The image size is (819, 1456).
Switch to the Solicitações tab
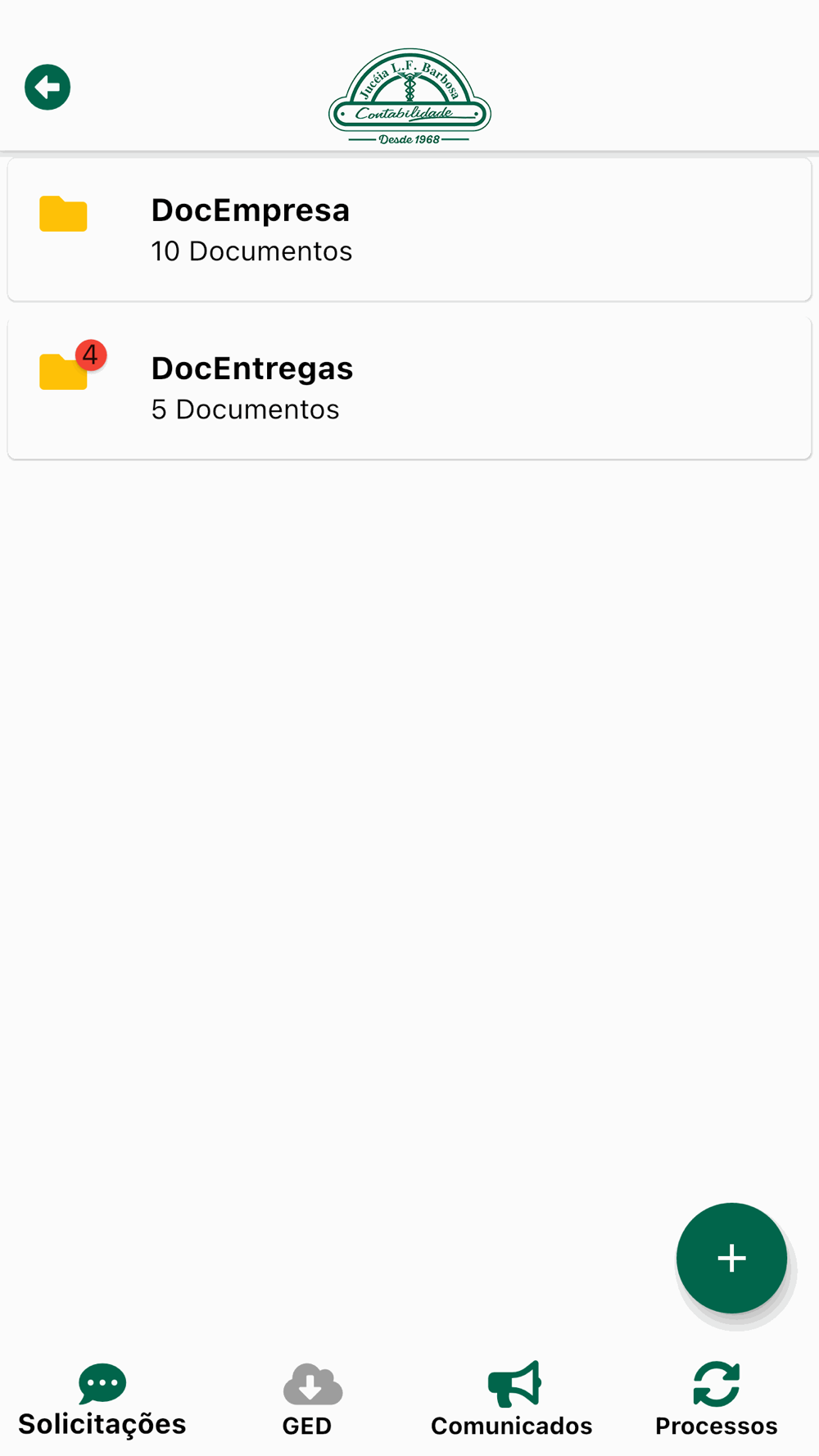click(x=102, y=1400)
